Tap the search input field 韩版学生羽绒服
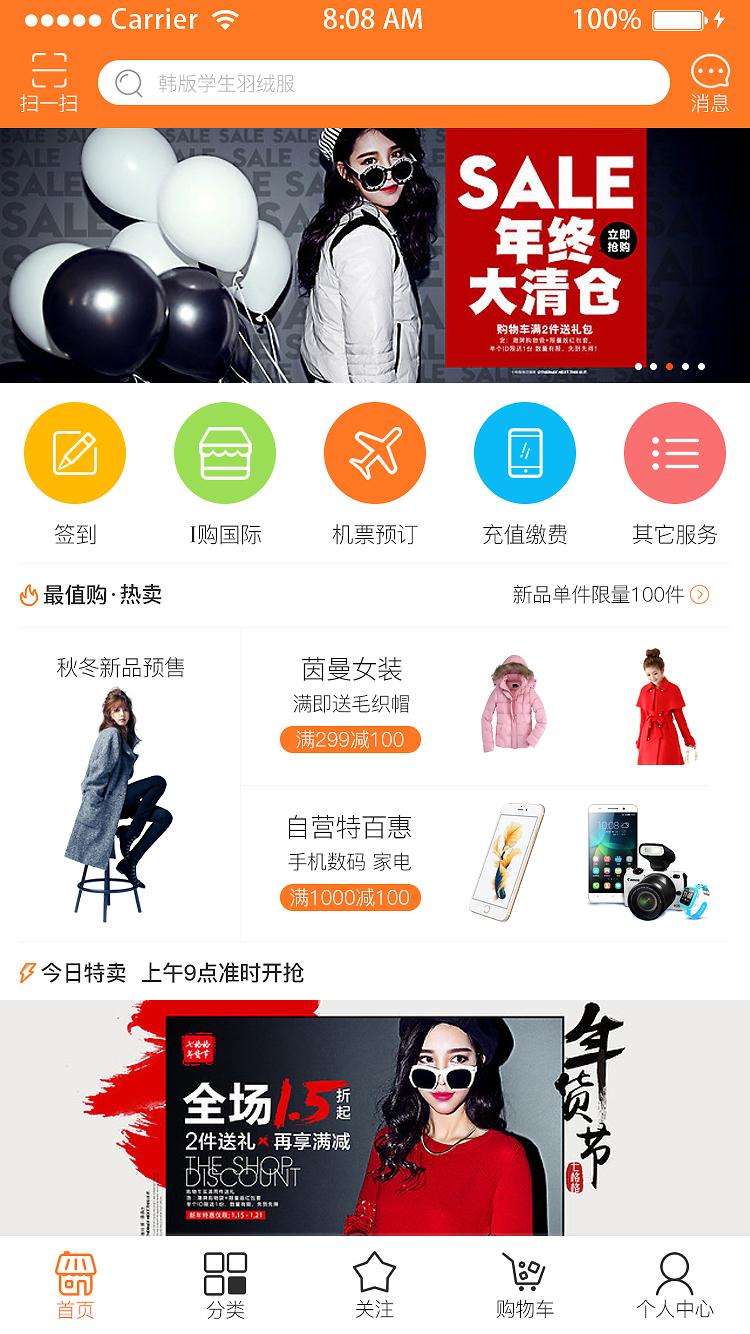The width and height of the screenshot is (750, 1334). tap(383, 82)
